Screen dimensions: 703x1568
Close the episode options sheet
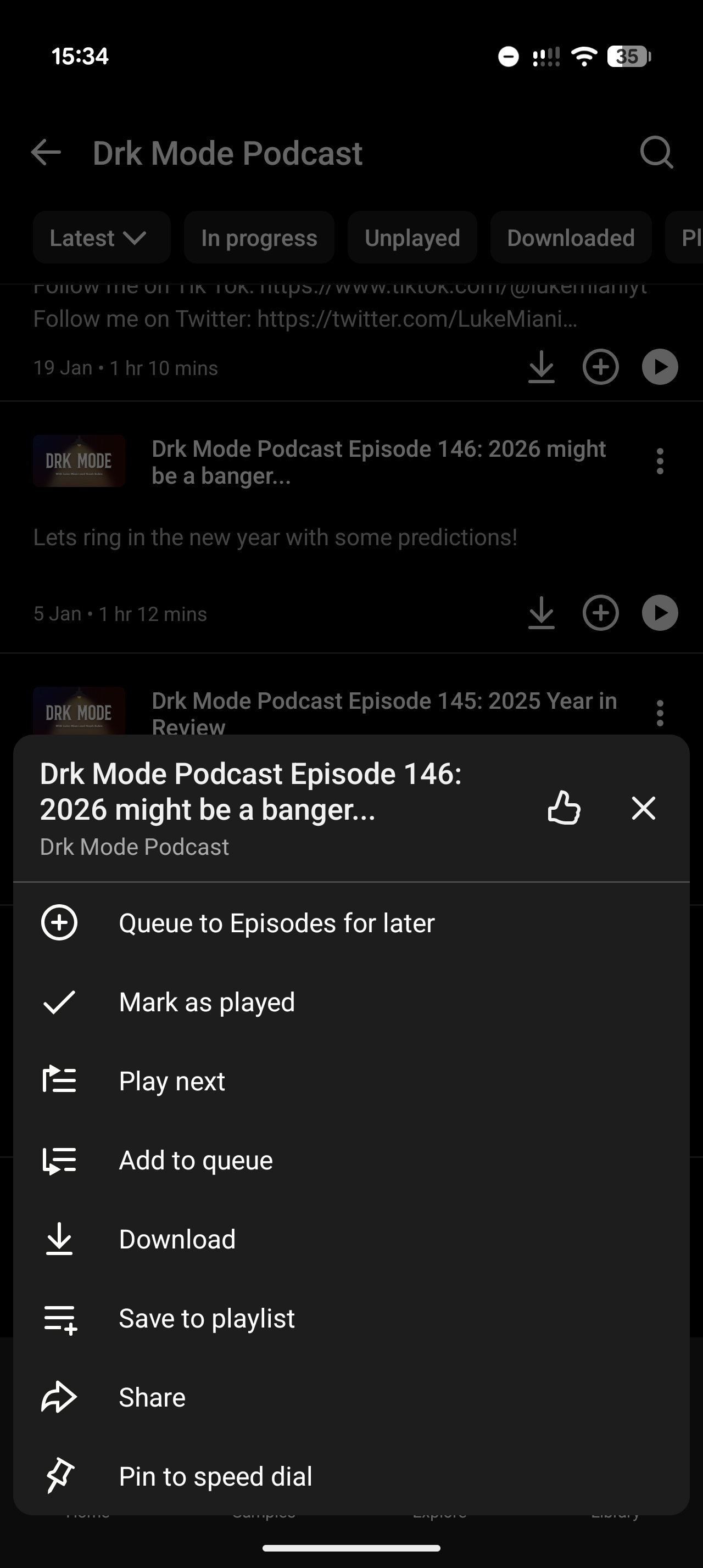pyautogui.click(x=643, y=808)
